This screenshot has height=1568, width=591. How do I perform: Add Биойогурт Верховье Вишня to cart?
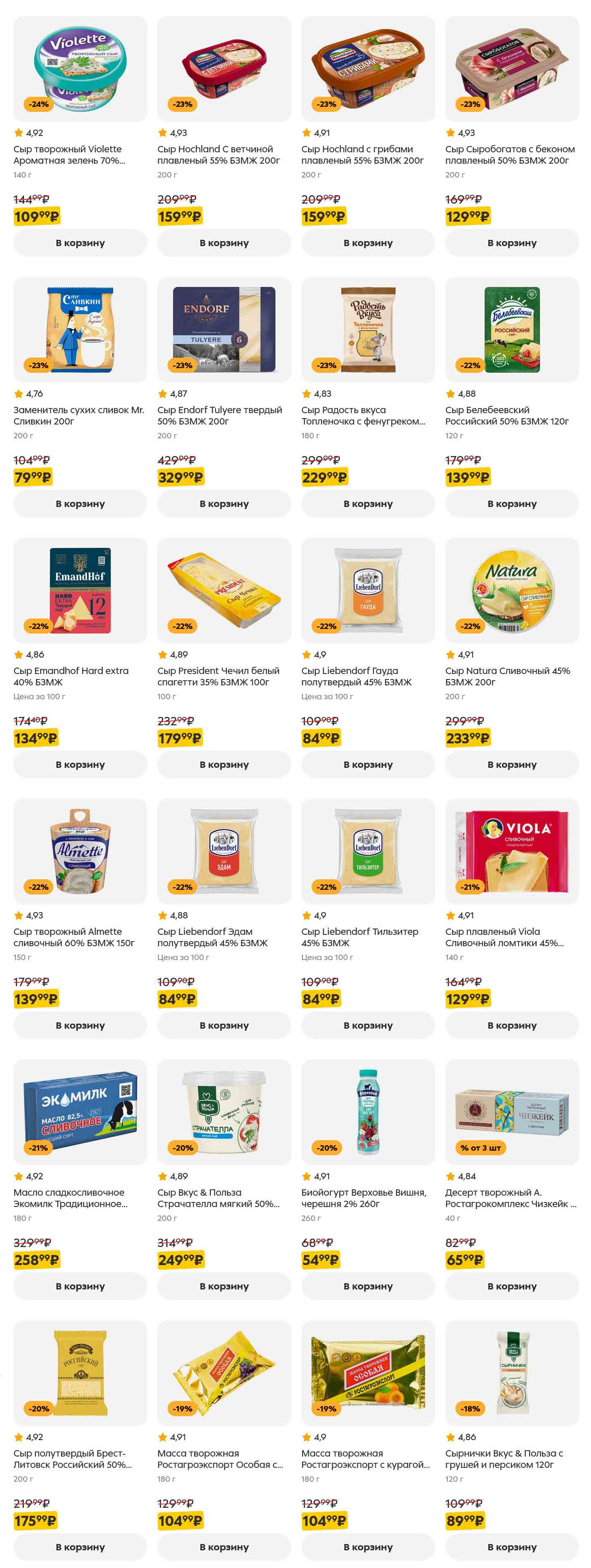point(367,1286)
